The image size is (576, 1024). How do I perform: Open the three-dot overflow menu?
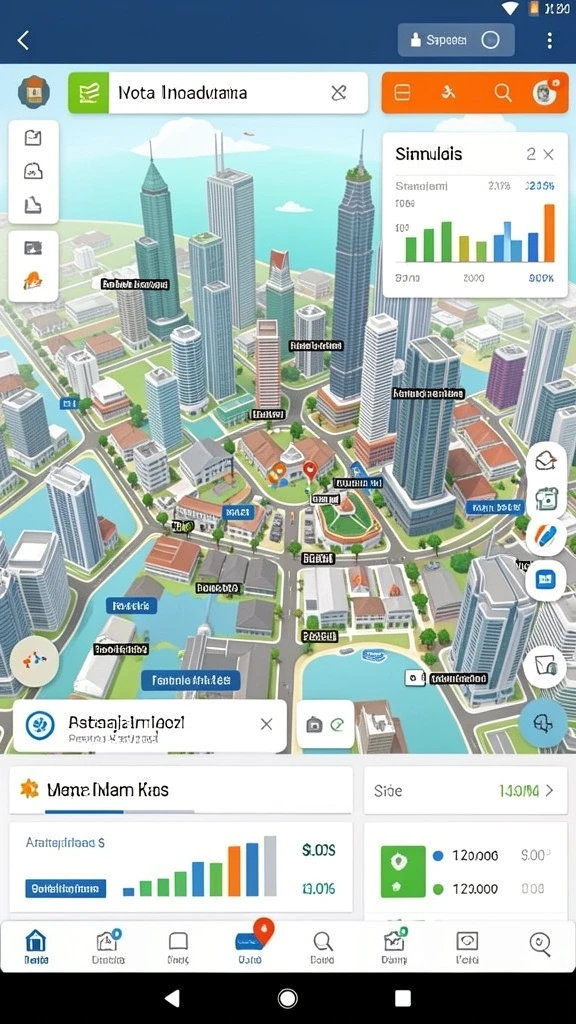tap(549, 40)
